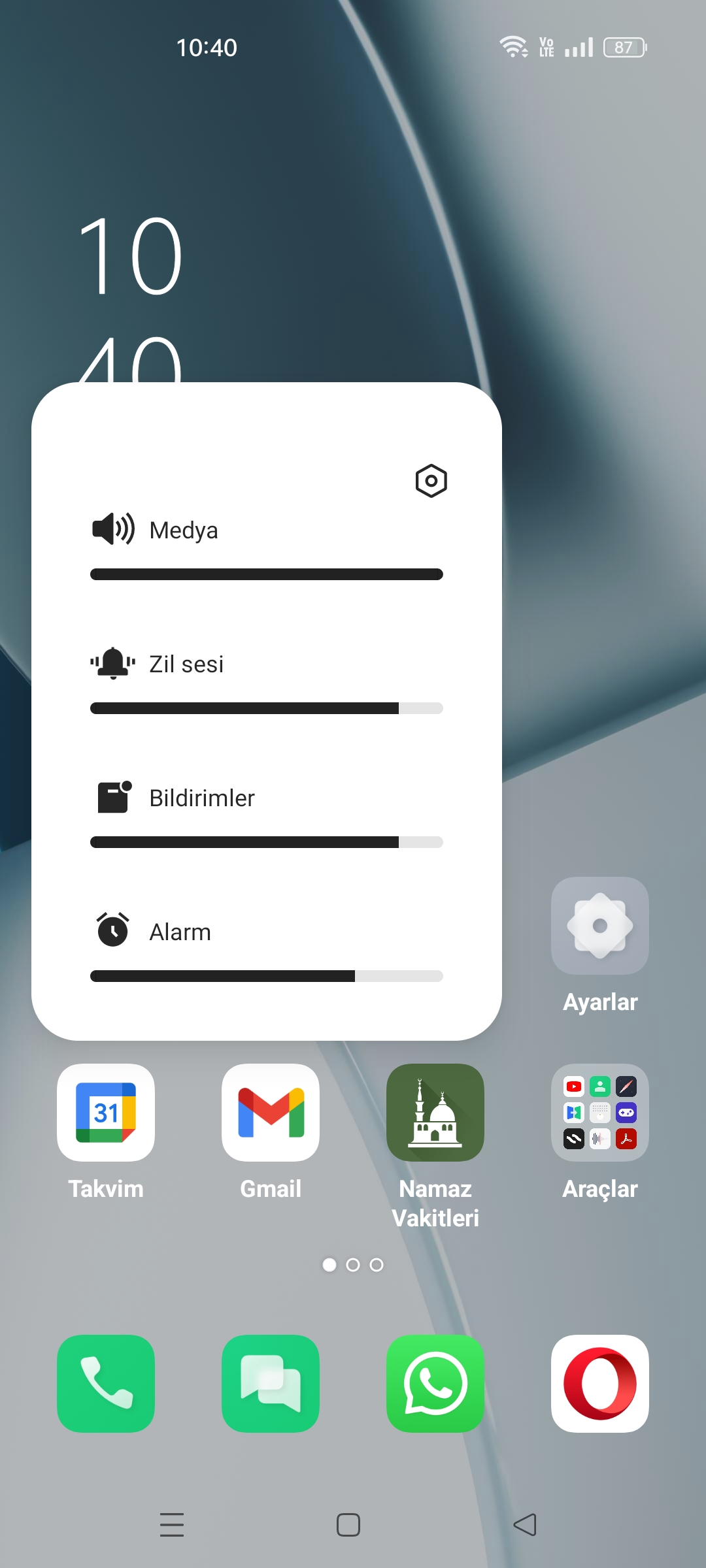Screen dimensions: 706x1568
Task: Adjust the Zil sesi ringtone slider
Action: coord(267,708)
